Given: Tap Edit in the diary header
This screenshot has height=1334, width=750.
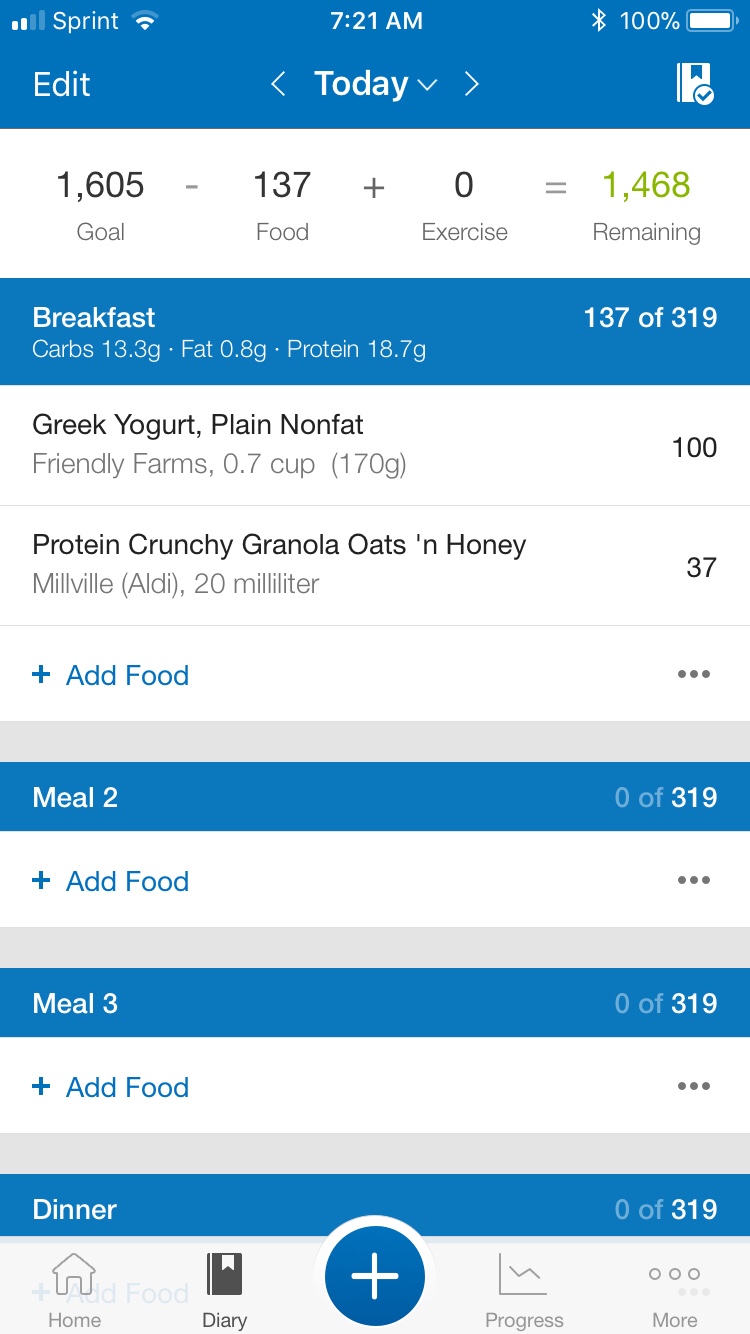Looking at the screenshot, I should [x=62, y=84].
